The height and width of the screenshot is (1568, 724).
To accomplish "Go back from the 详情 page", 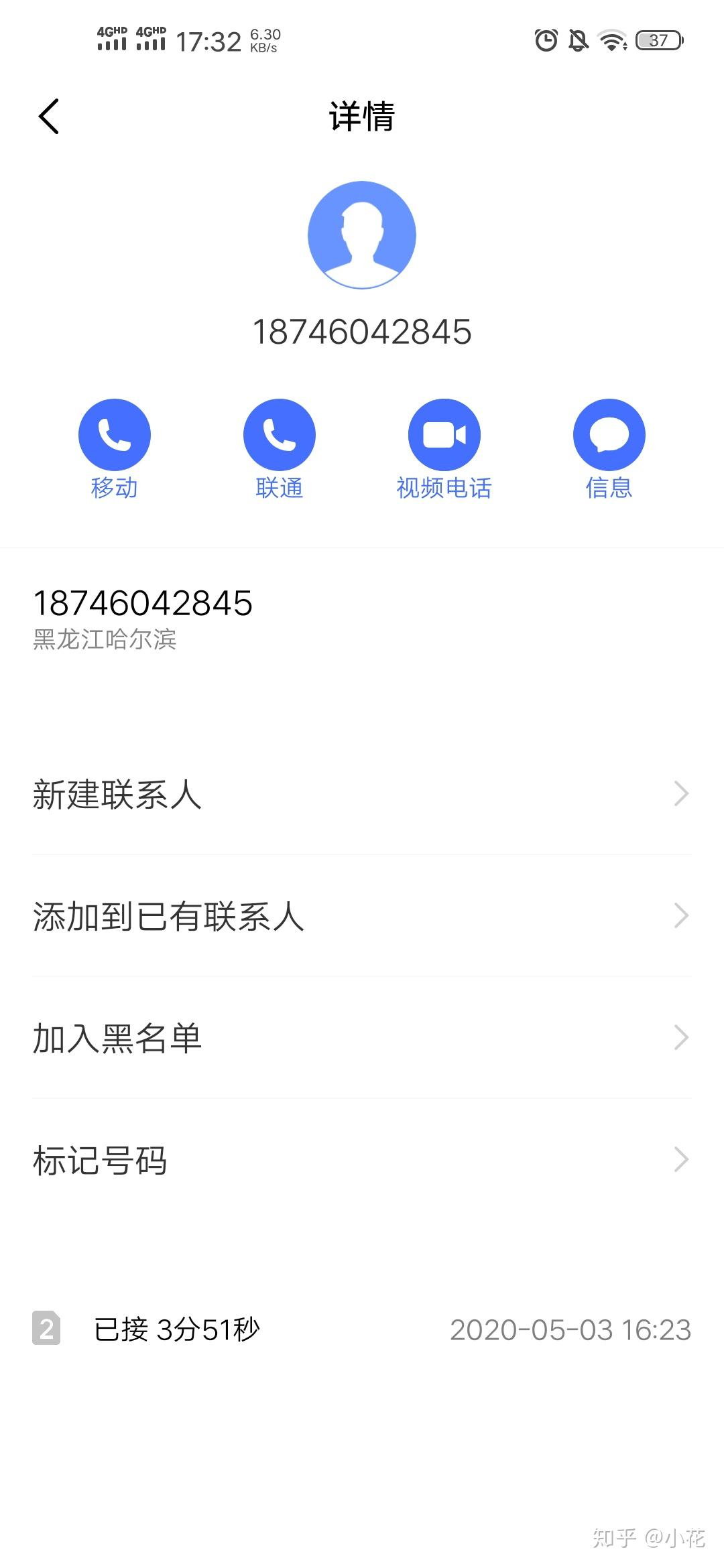I will (x=49, y=117).
